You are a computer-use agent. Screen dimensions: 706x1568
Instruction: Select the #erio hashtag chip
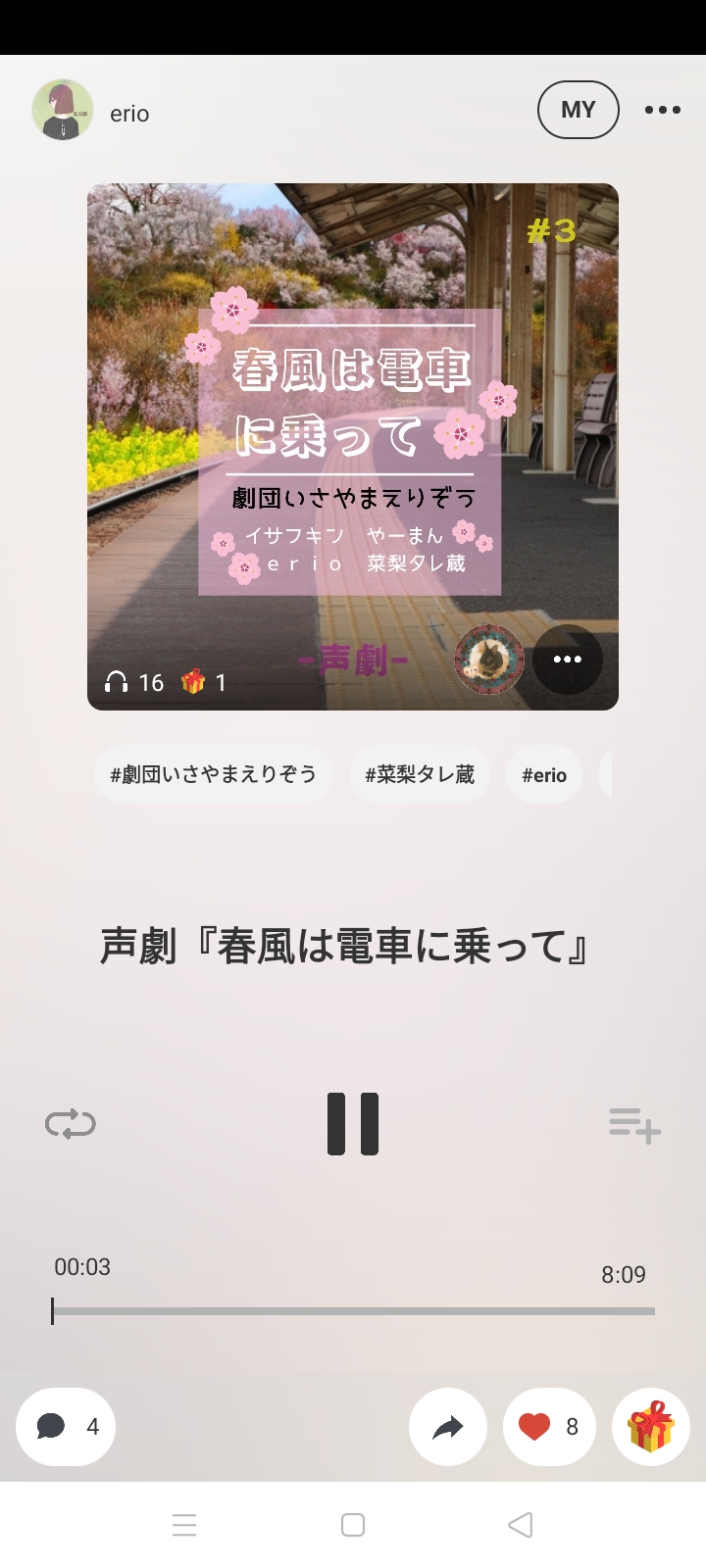click(x=544, y=775)
